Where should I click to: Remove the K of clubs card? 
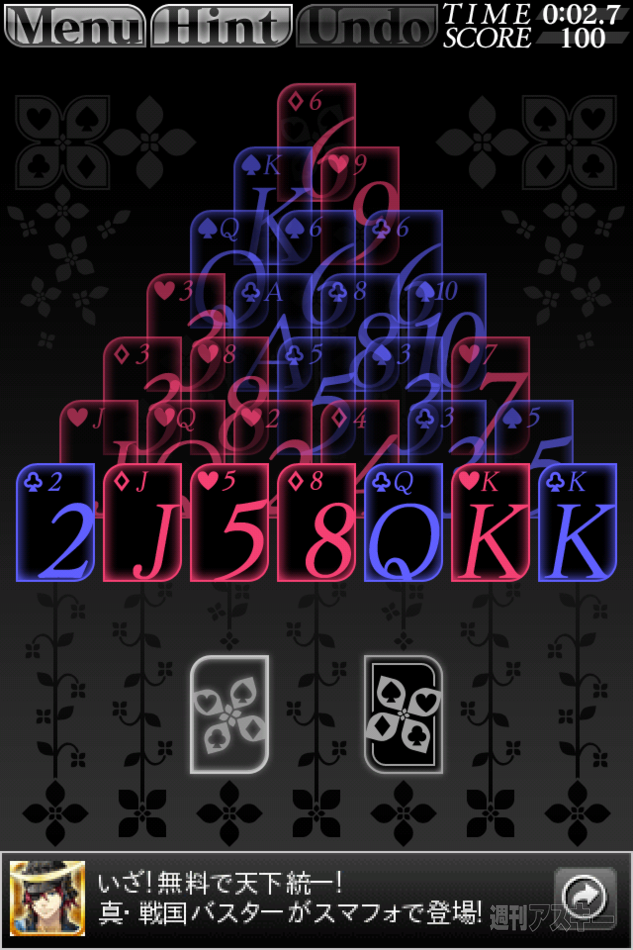click(577, 523)
